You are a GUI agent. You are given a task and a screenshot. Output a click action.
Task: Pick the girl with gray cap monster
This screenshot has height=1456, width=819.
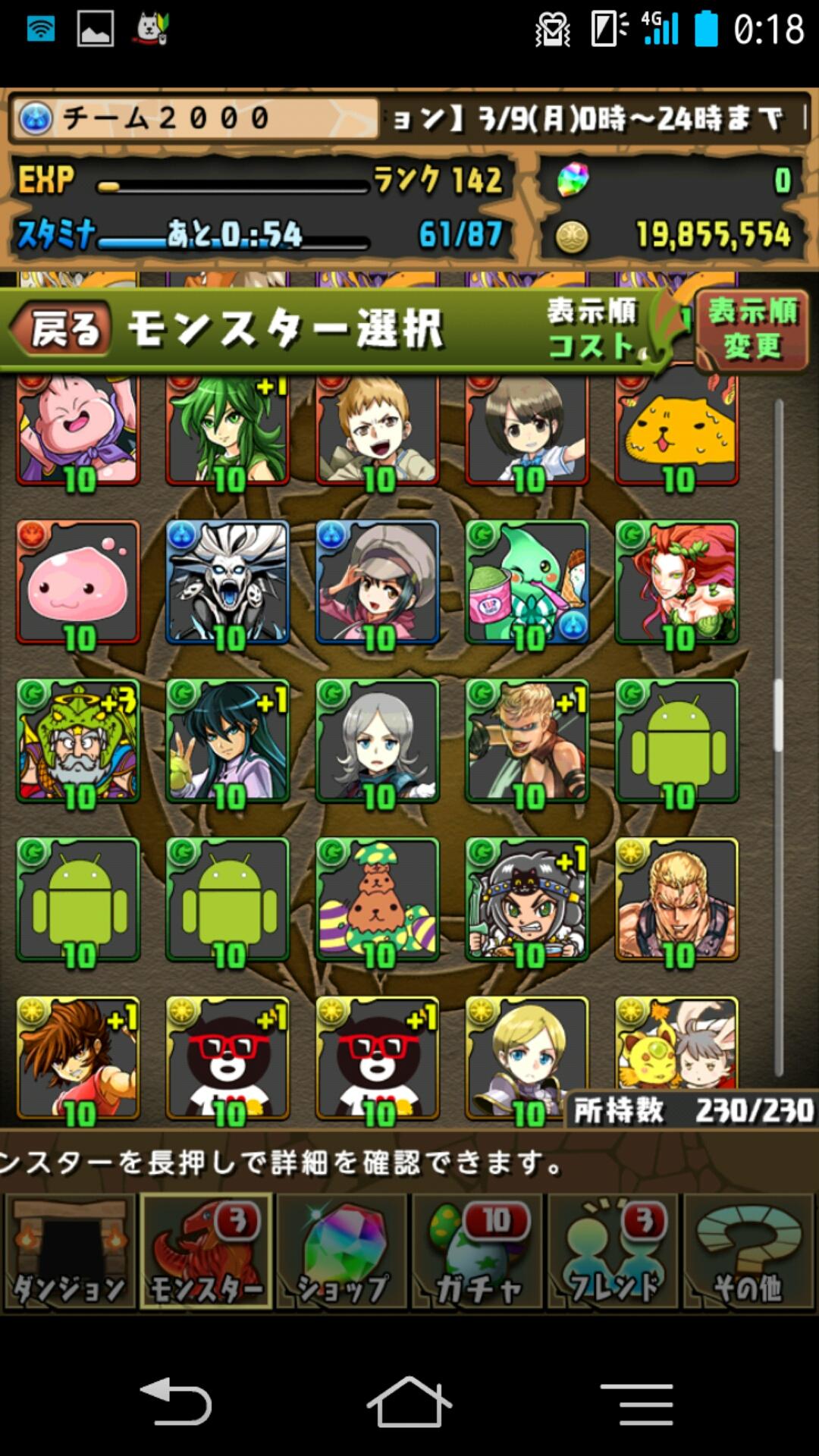(x=378, y=582)
